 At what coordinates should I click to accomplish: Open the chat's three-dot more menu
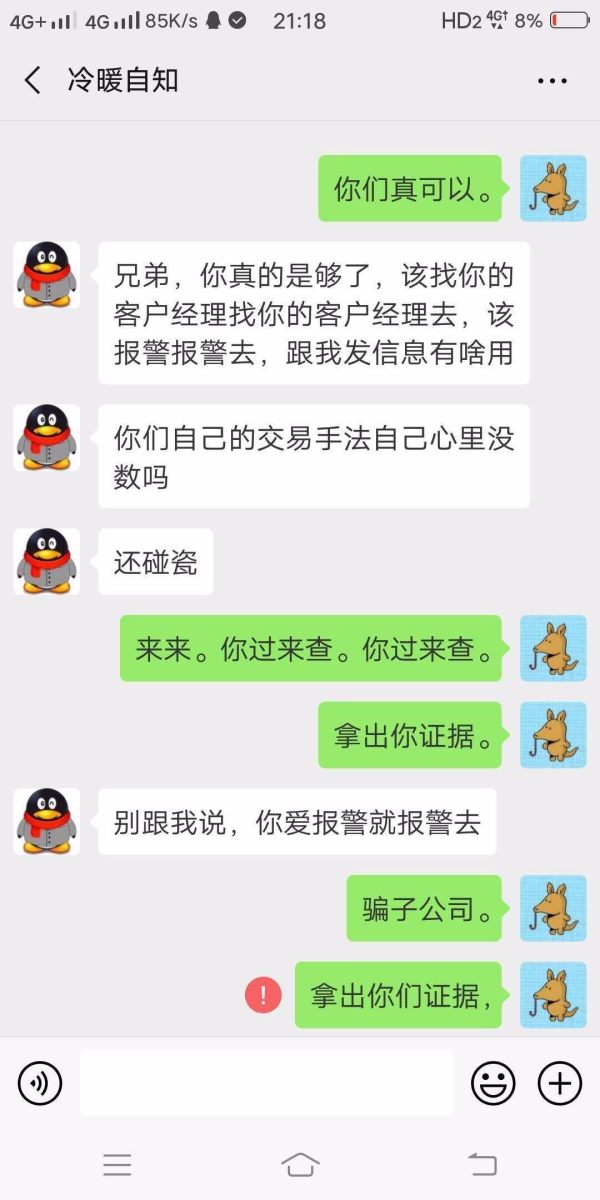[x=552, y=81]
